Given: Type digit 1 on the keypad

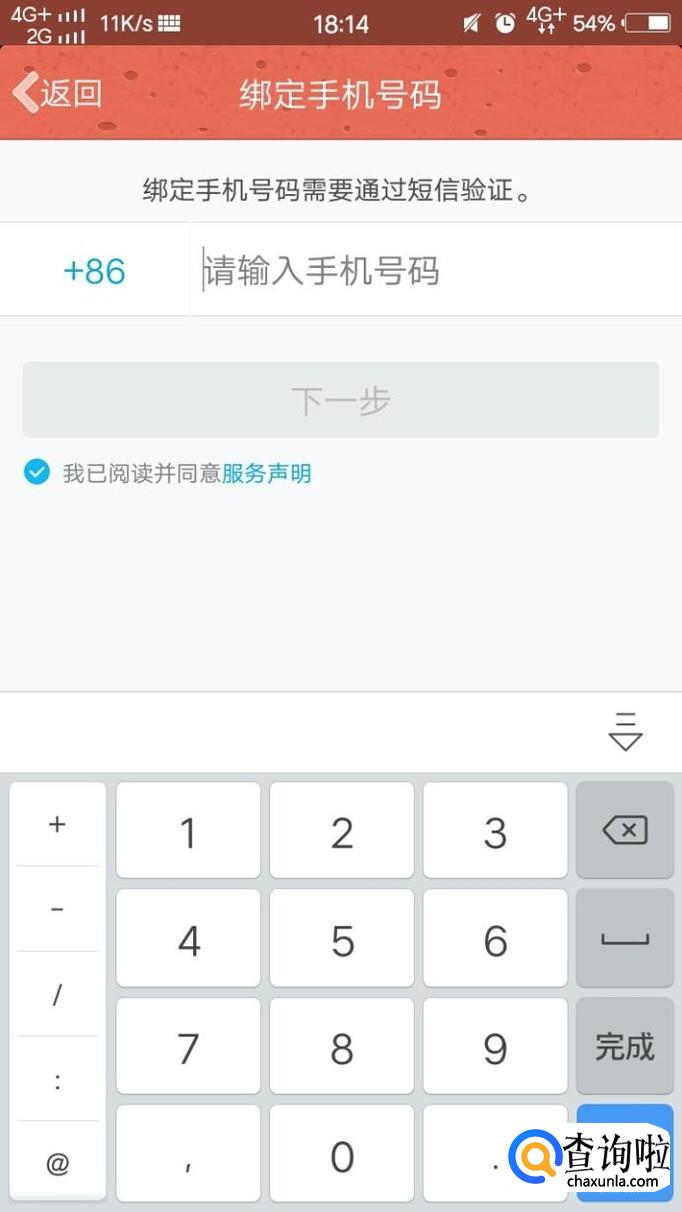Looking at the screenshot, I should click(188, 832).
